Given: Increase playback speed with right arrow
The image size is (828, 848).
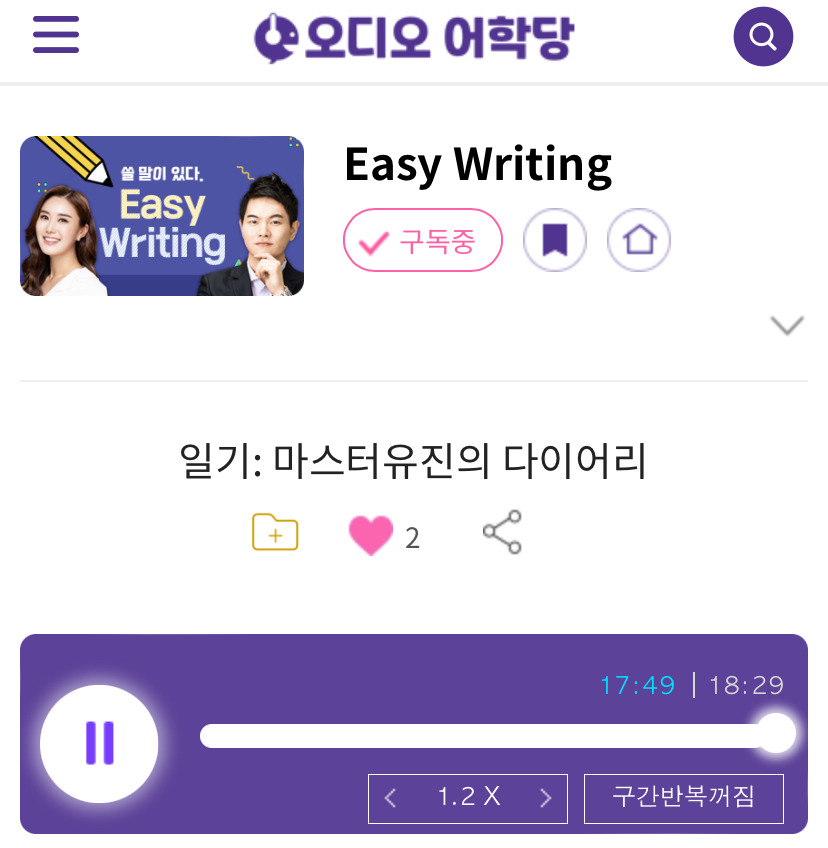Looking at the screenshot, I should 546,798.
